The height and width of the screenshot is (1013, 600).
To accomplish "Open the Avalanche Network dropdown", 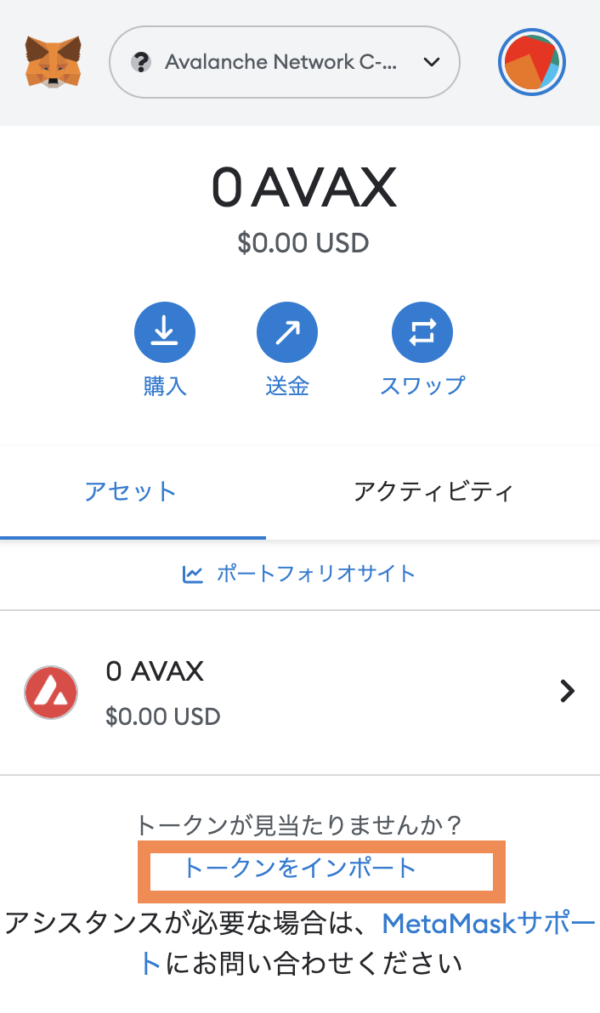I will click(284, 62).
